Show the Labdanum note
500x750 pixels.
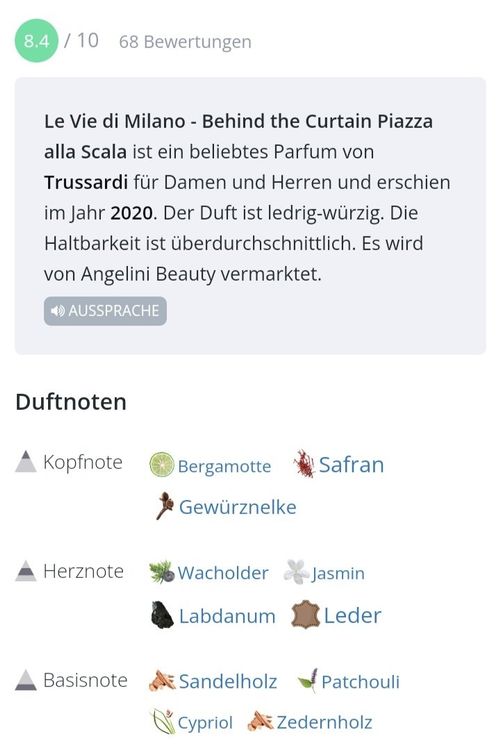pyautogui.click(x=213, y=615)
